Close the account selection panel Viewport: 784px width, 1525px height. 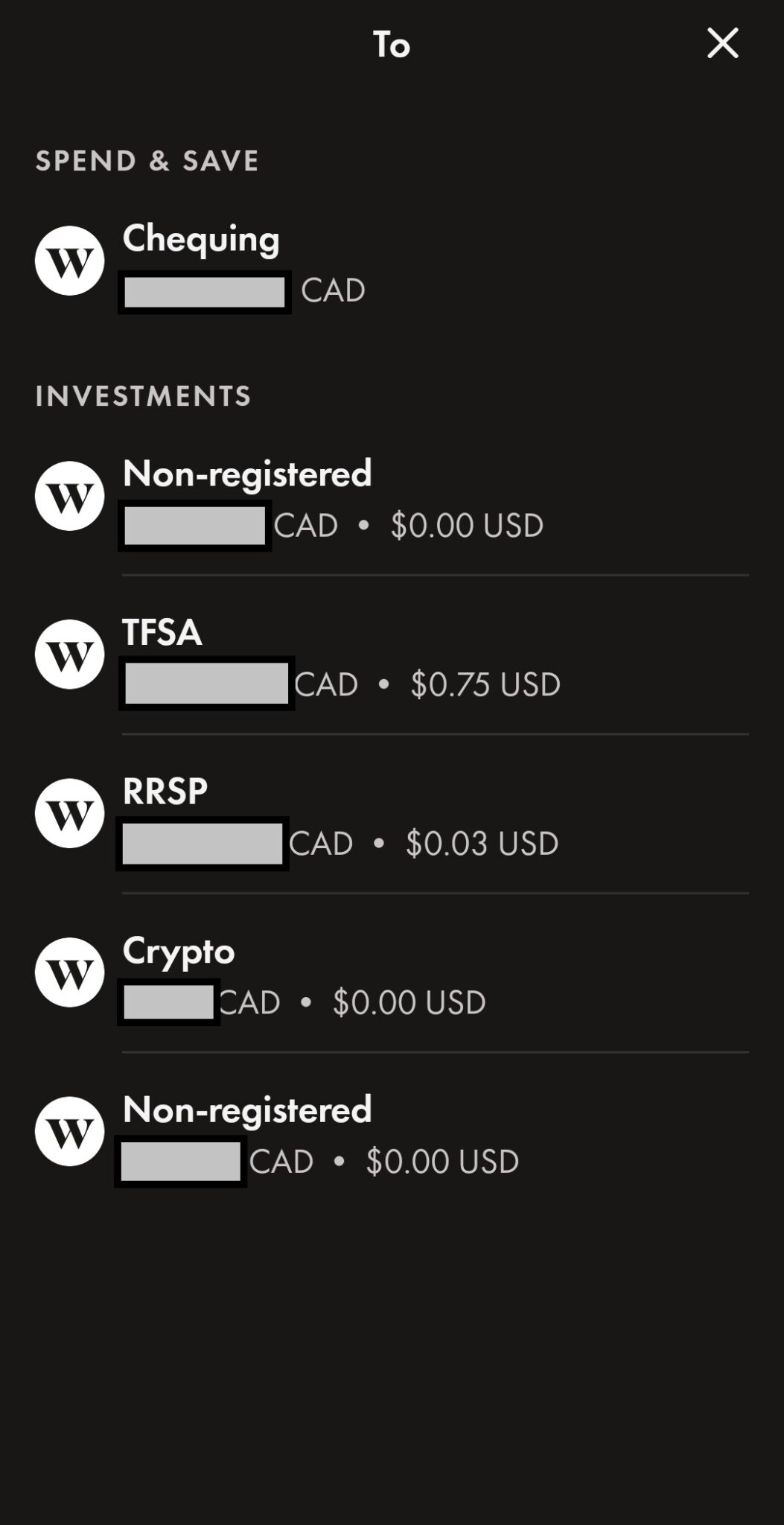pos(721,44)
